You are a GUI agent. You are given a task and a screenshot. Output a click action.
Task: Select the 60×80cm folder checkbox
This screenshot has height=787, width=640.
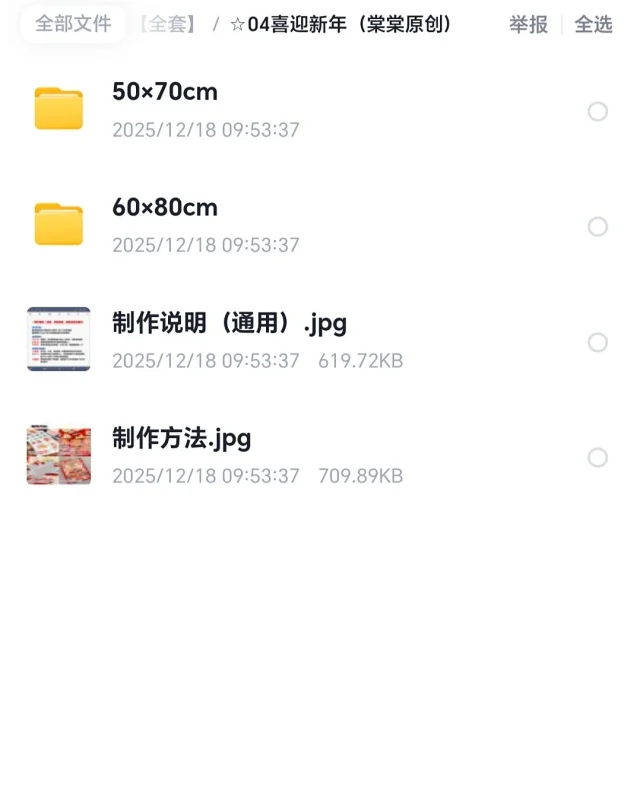point(598,227)
